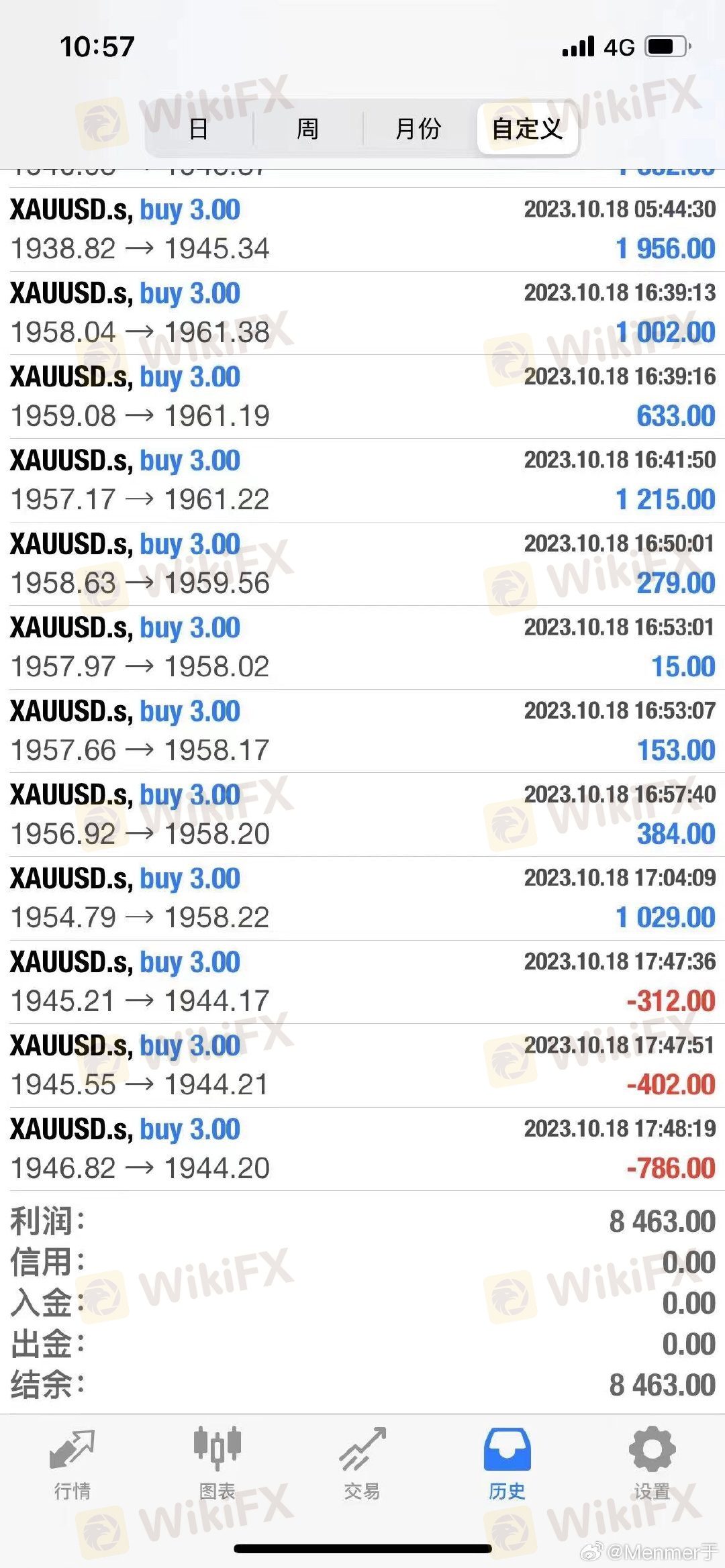725x1568 pixels.
Task: View details of the 16:41:50 trade
Action: pyautogui.click(x=362, y=480)
